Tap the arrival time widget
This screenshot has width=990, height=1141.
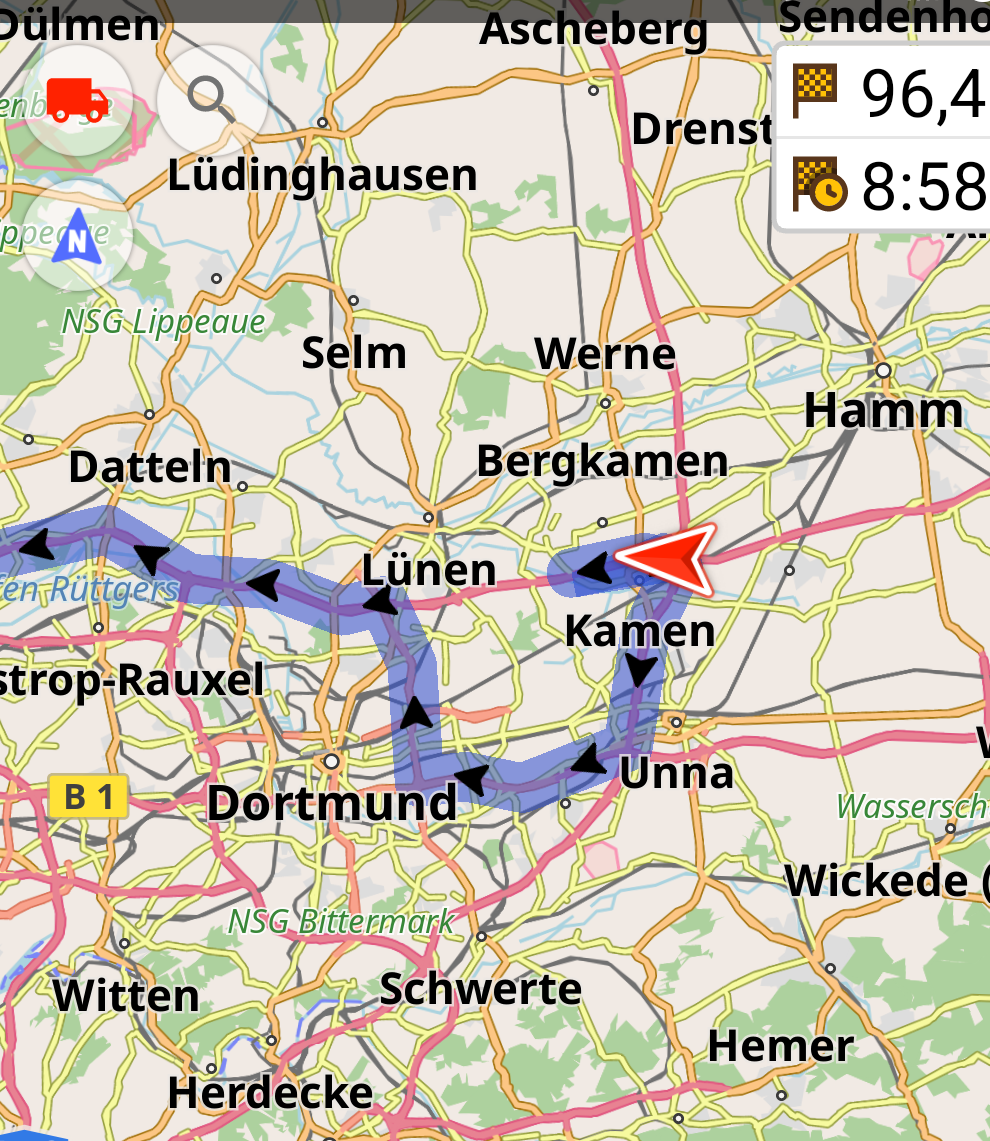click(x=885, y=184)
